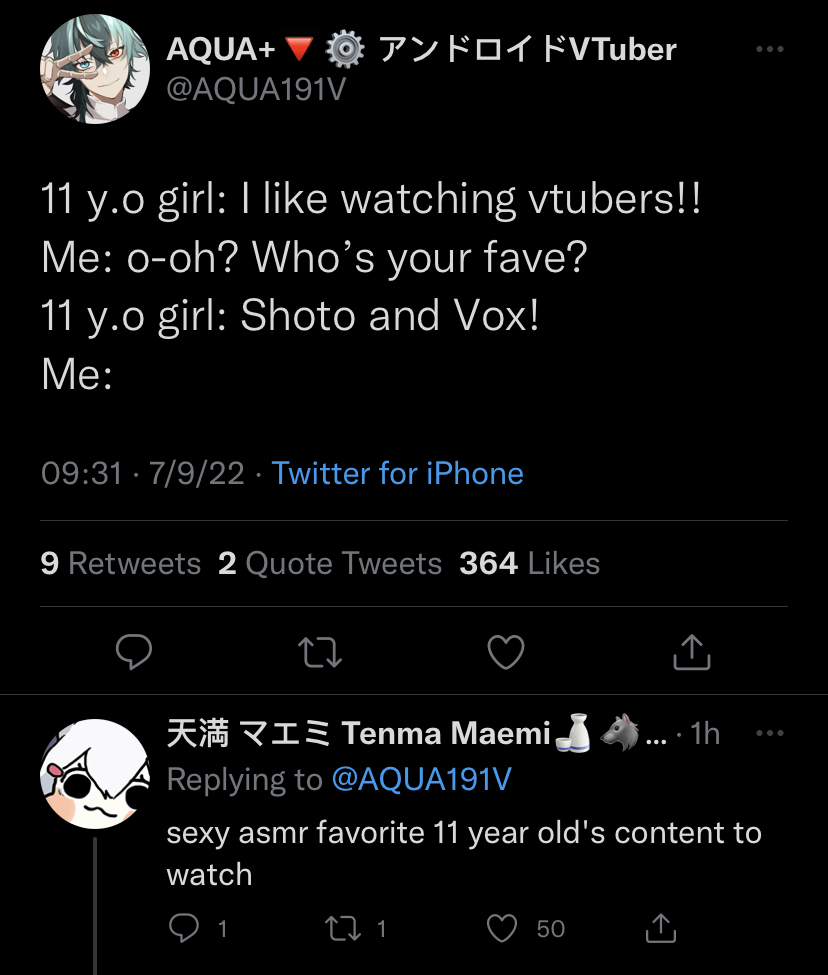Open overflow menu on AQUA+ tweet
The height and width of the screenshot is (975, 828).
(769, 49)
